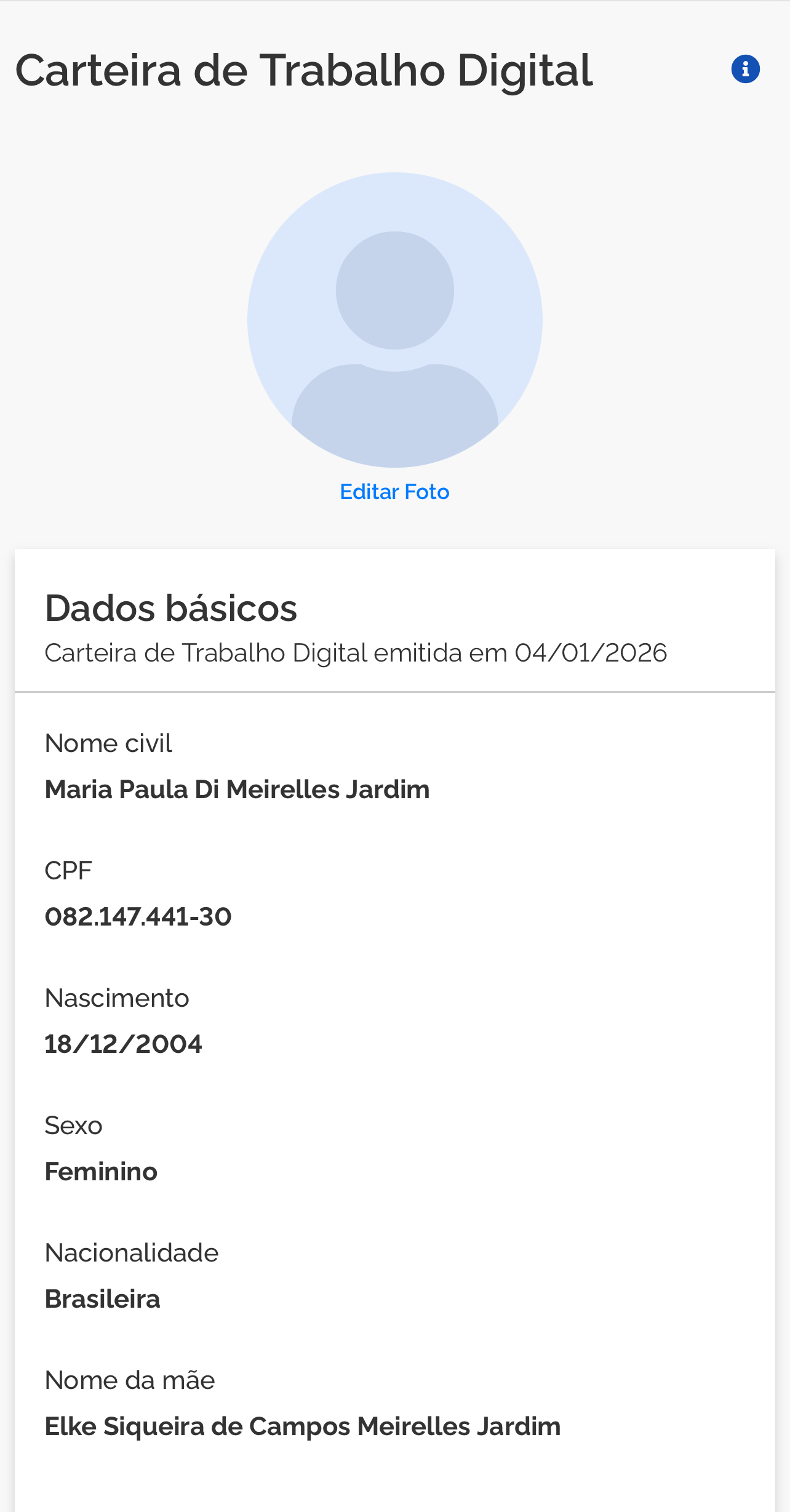790x1512 pixels.
Task: Tap the Editar Foto link
Action: coord(394,492)
